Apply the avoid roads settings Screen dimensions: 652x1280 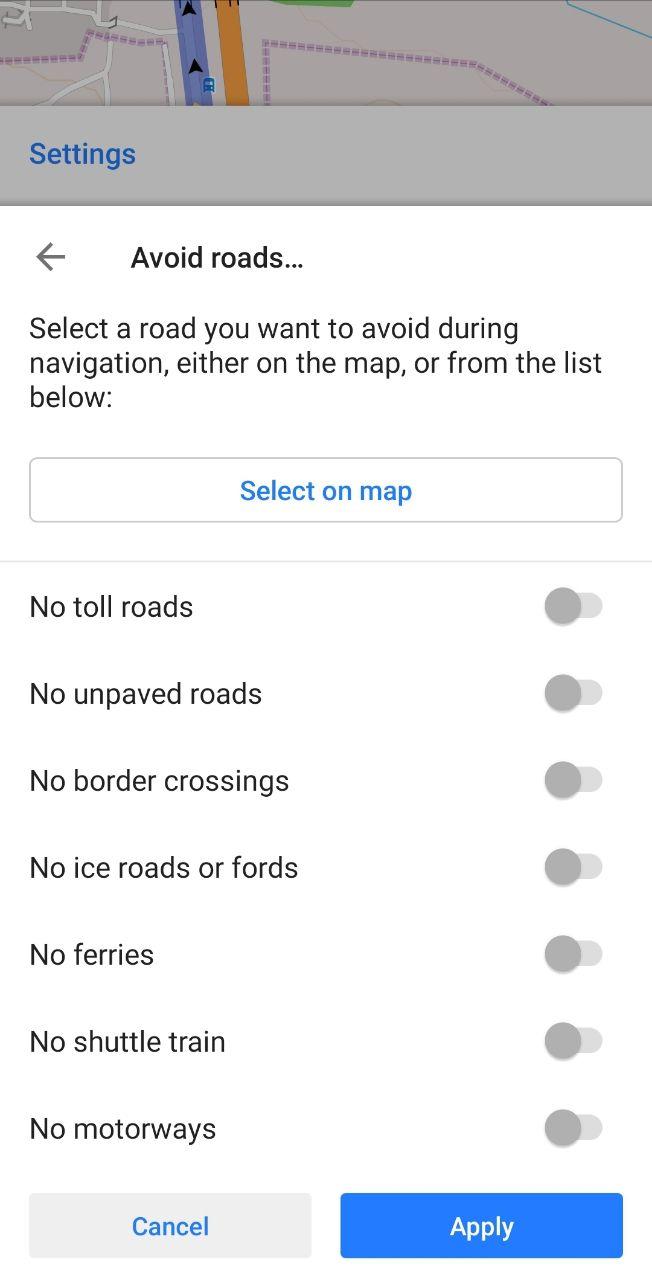tap(481, 1226)
